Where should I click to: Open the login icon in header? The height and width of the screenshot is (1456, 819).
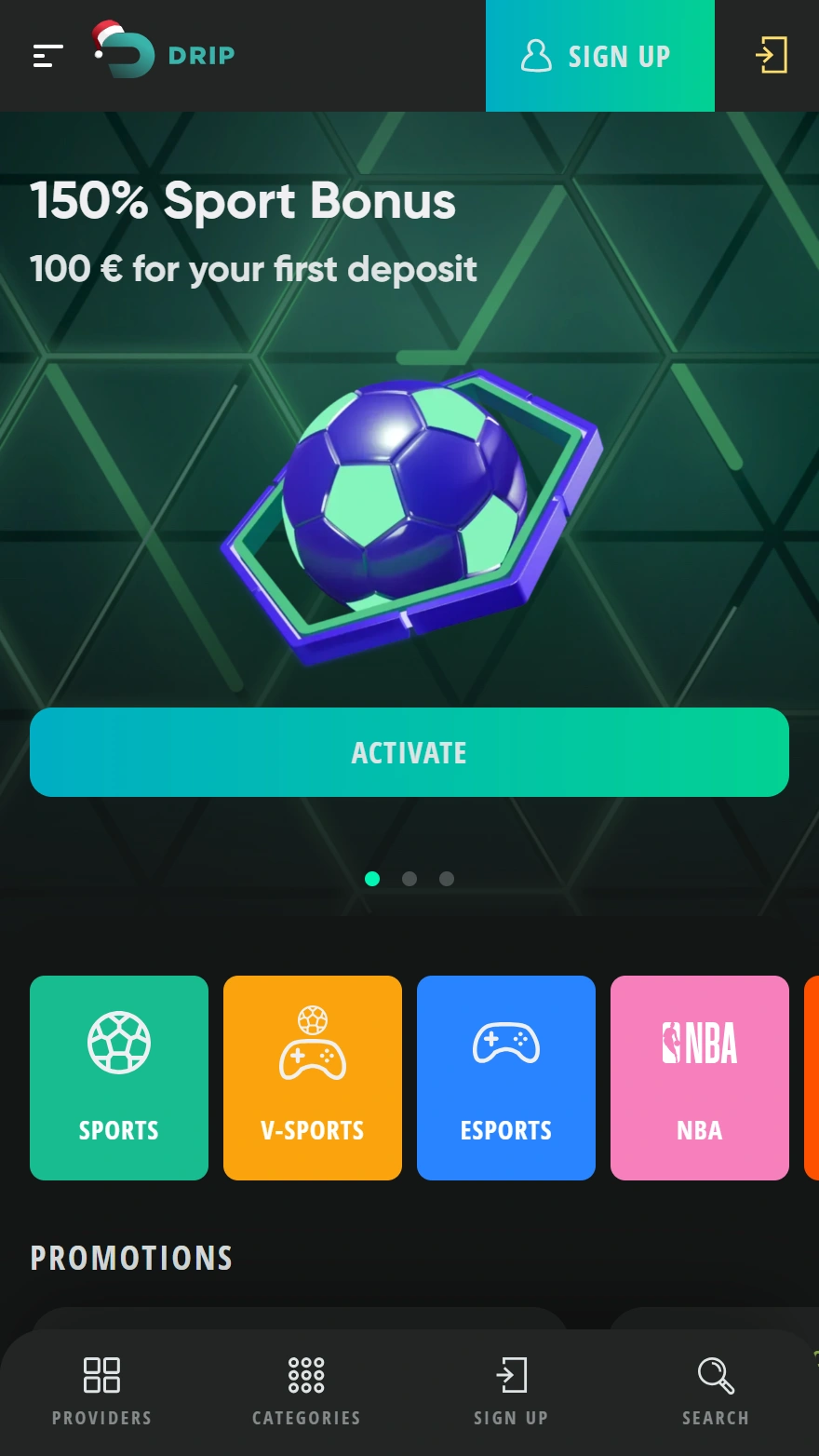[x=771, y=56]
